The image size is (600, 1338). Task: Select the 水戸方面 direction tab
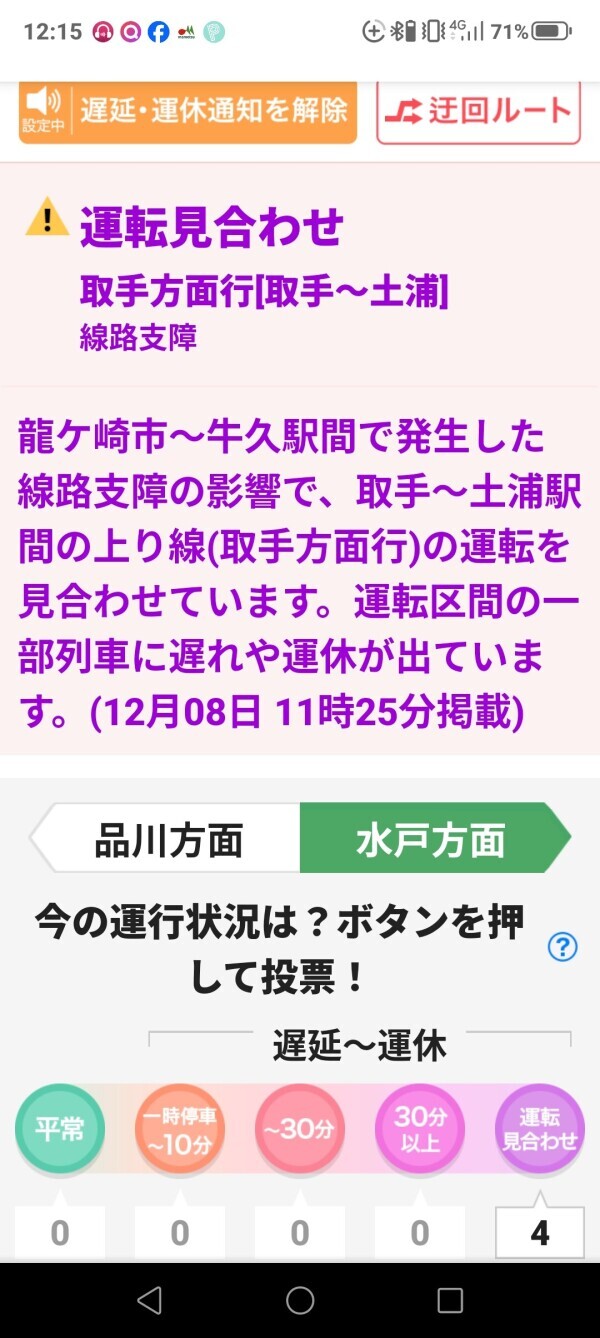(432, 839)
